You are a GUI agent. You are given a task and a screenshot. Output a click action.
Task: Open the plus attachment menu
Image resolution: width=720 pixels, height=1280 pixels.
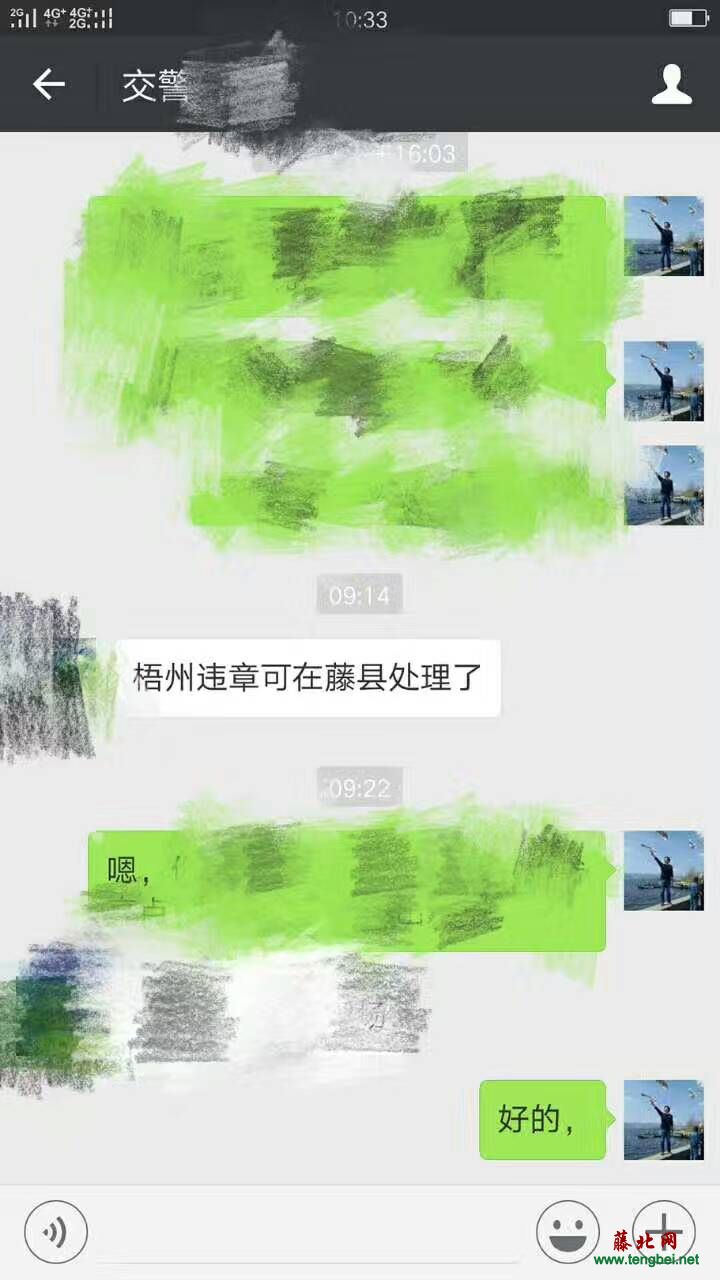[662, 1229]
